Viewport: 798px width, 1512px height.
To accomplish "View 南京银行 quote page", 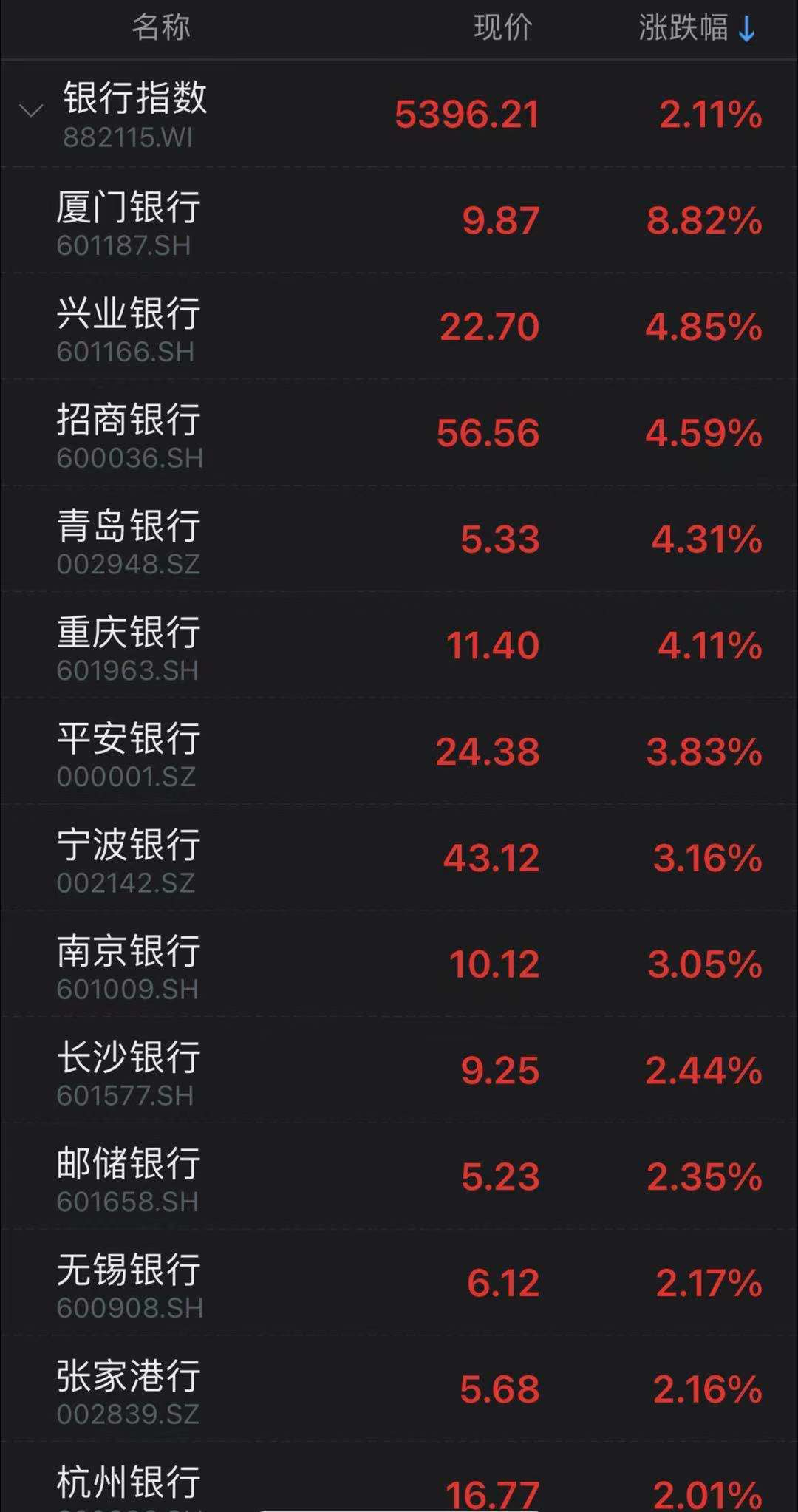I will click(399, 964).
